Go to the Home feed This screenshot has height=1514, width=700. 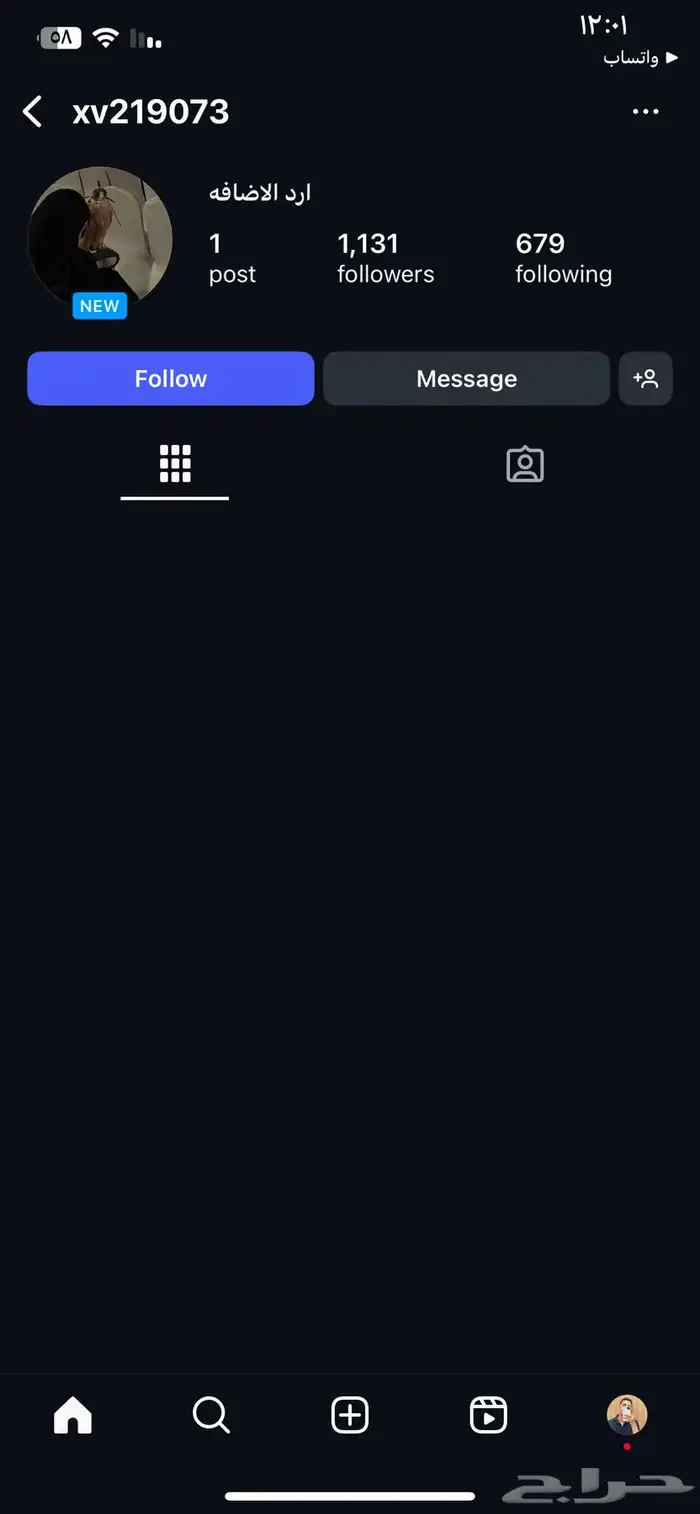coord(73,1415)
